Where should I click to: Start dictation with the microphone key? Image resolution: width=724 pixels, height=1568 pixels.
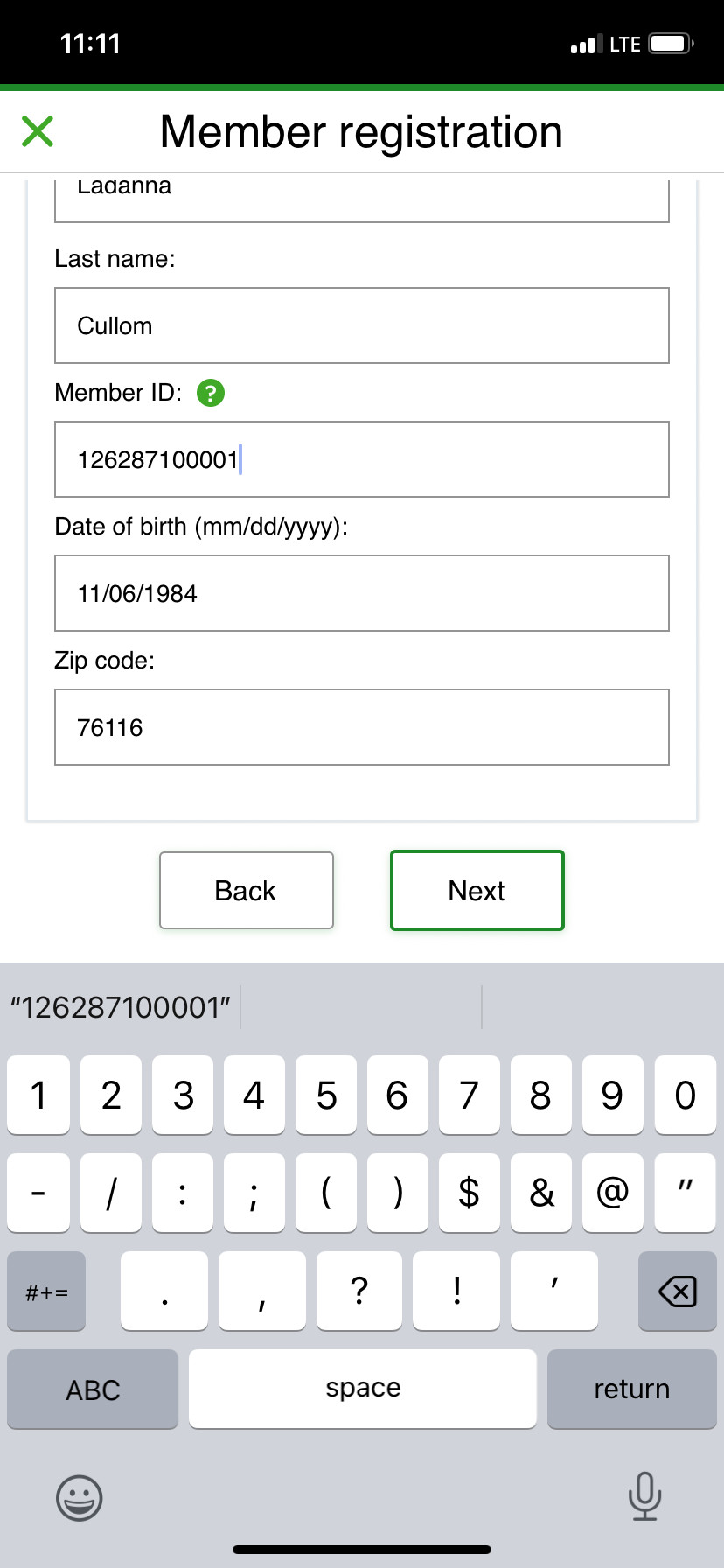click(x=644, y=1495)
